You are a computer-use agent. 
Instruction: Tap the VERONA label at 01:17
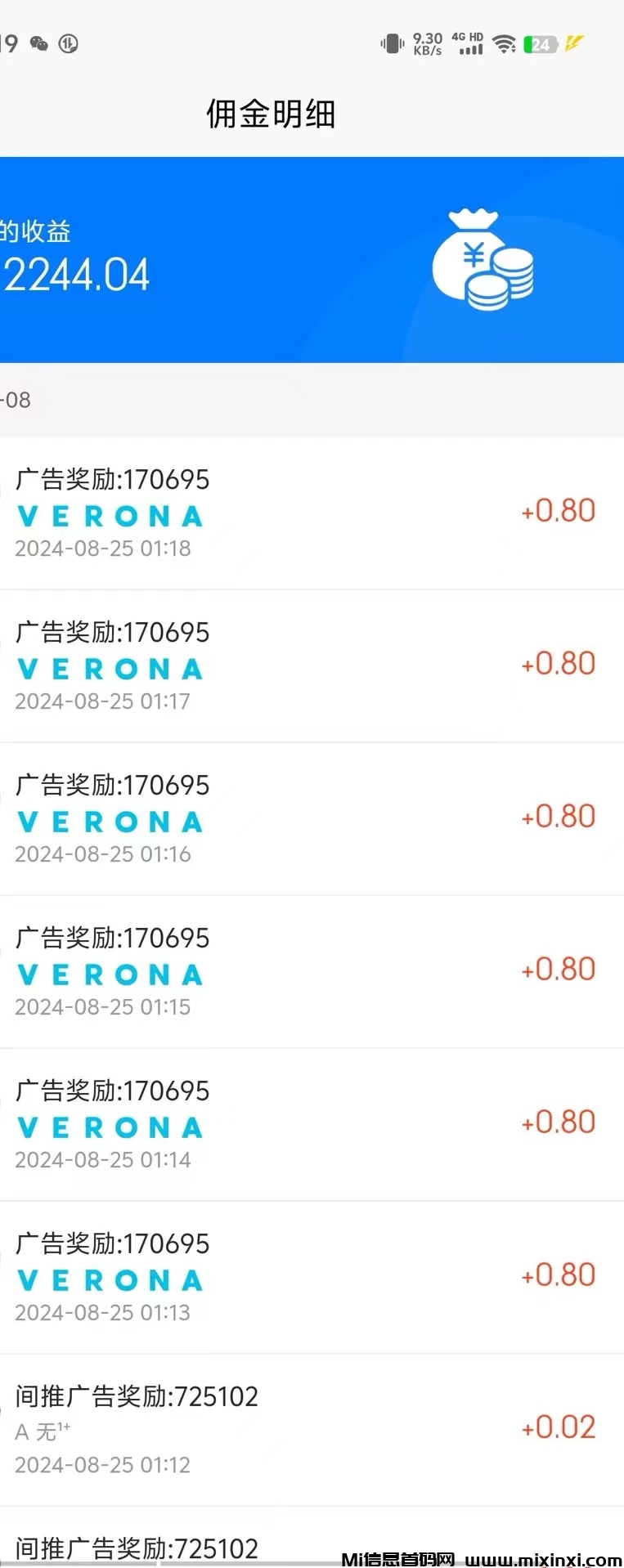[110, 669]
